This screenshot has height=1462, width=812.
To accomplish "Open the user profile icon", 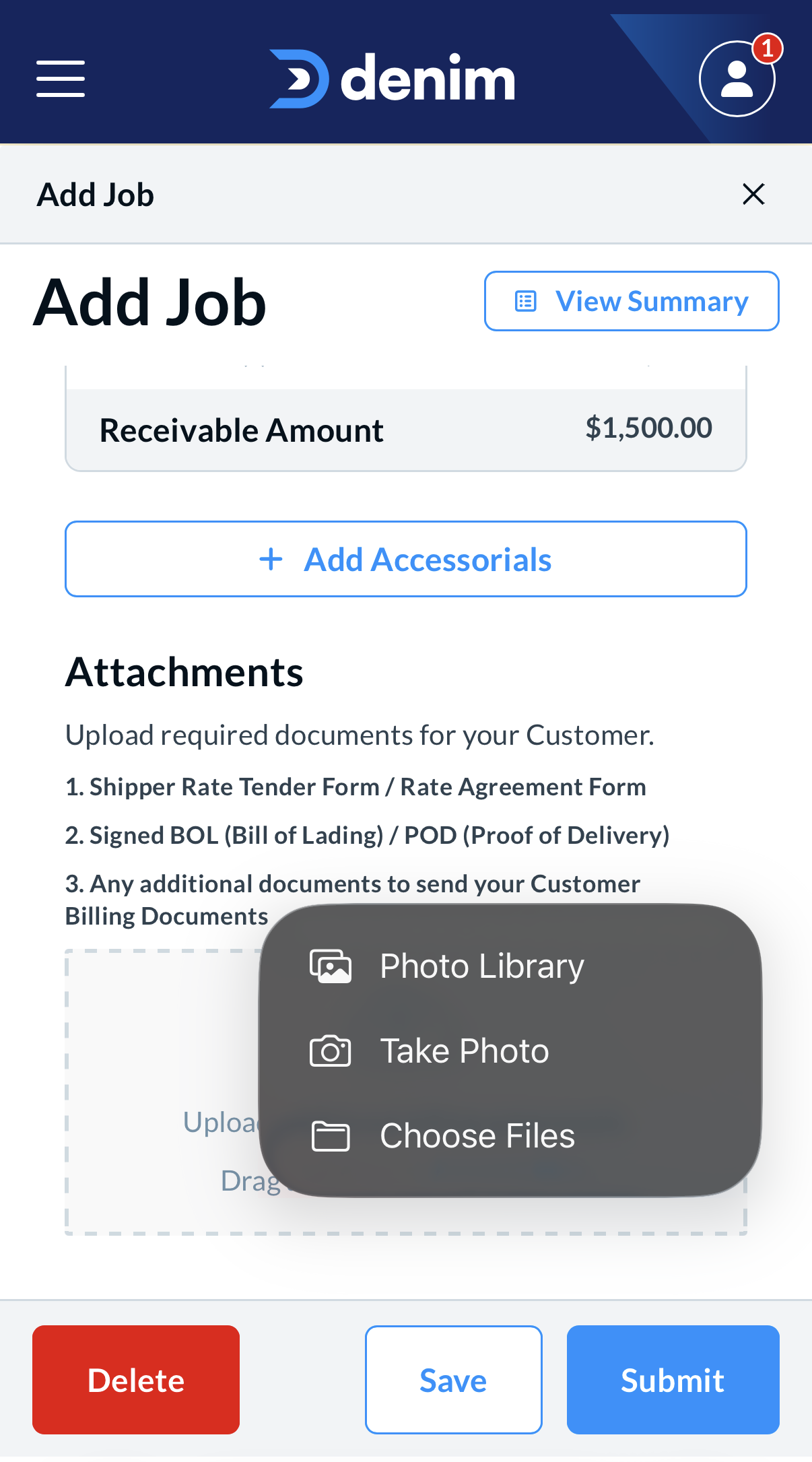I will (737, 79).
